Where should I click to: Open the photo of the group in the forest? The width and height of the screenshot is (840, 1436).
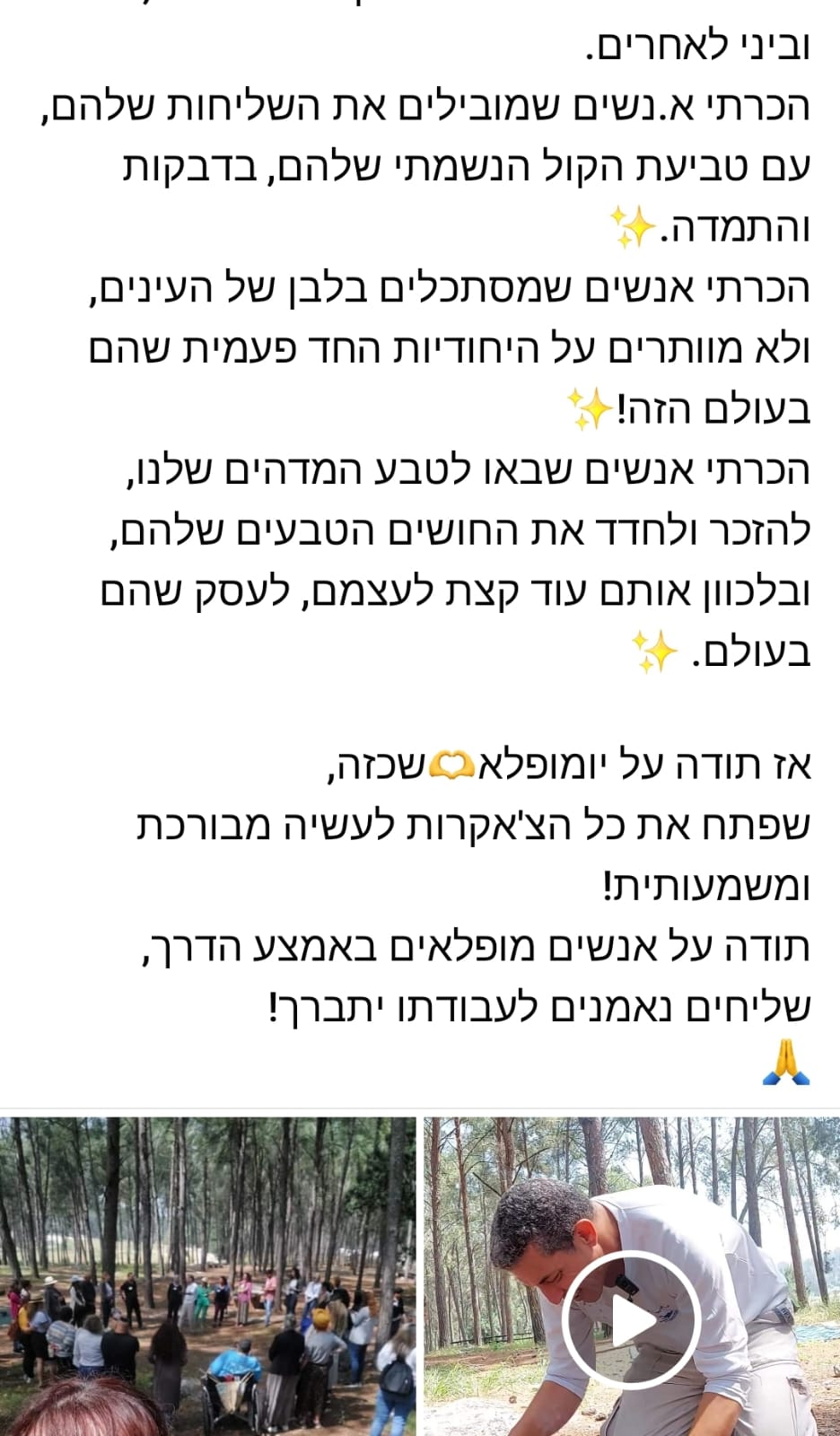[208, 1276]
